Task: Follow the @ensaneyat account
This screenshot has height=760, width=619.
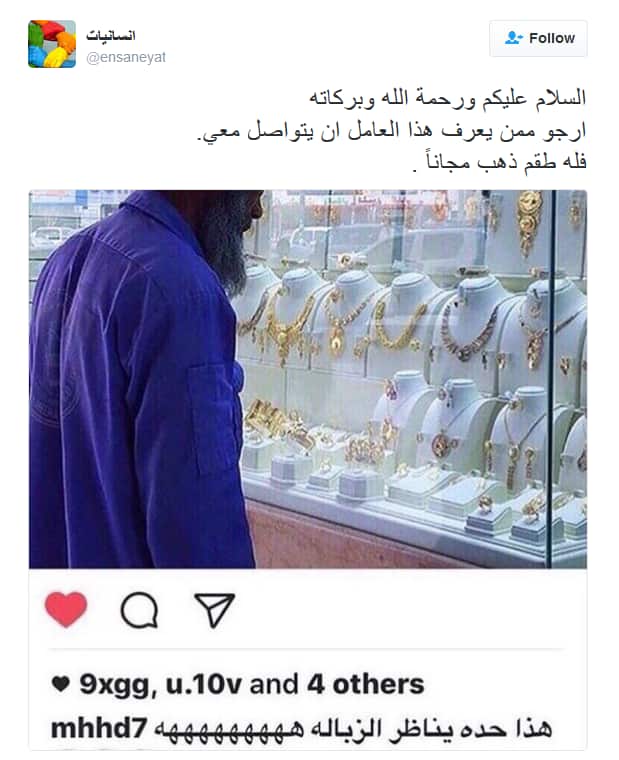Action: click(x=538, y=38)
